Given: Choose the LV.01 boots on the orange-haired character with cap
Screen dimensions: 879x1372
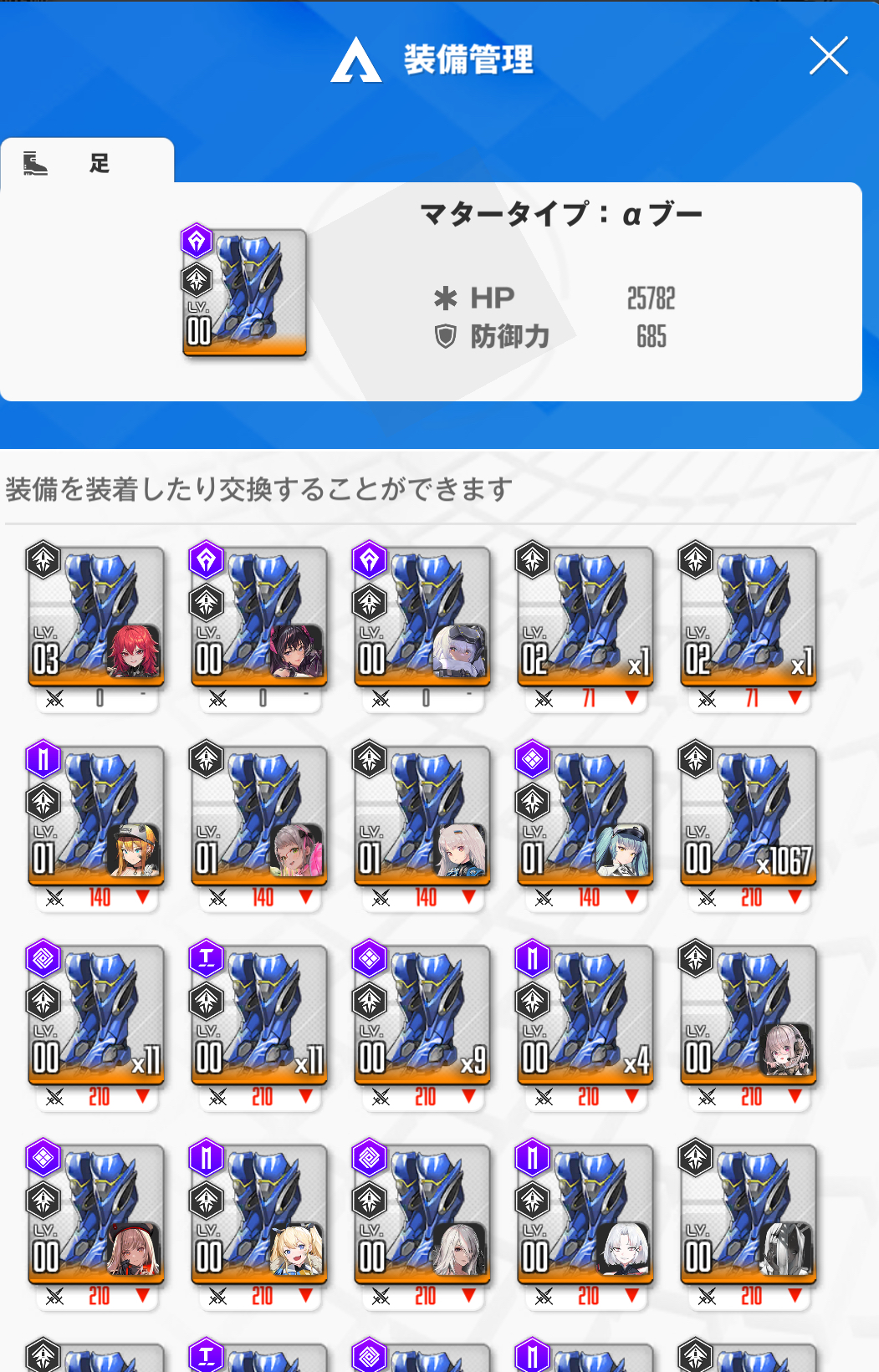Looking at the screenshot, I should [96, 816].
